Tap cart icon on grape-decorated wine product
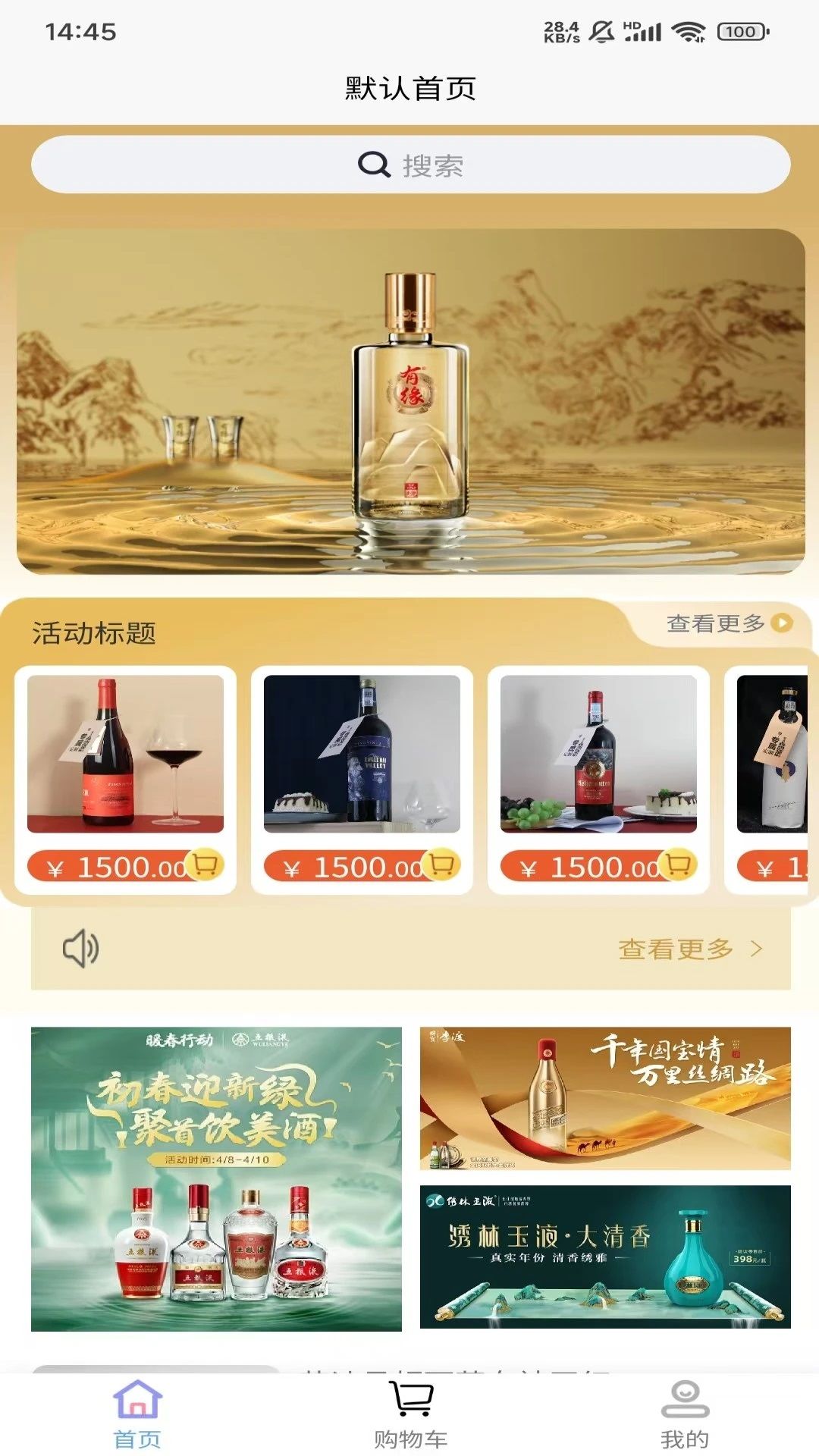Viewport: 819px width, 1456px height. tap(679, 863)
